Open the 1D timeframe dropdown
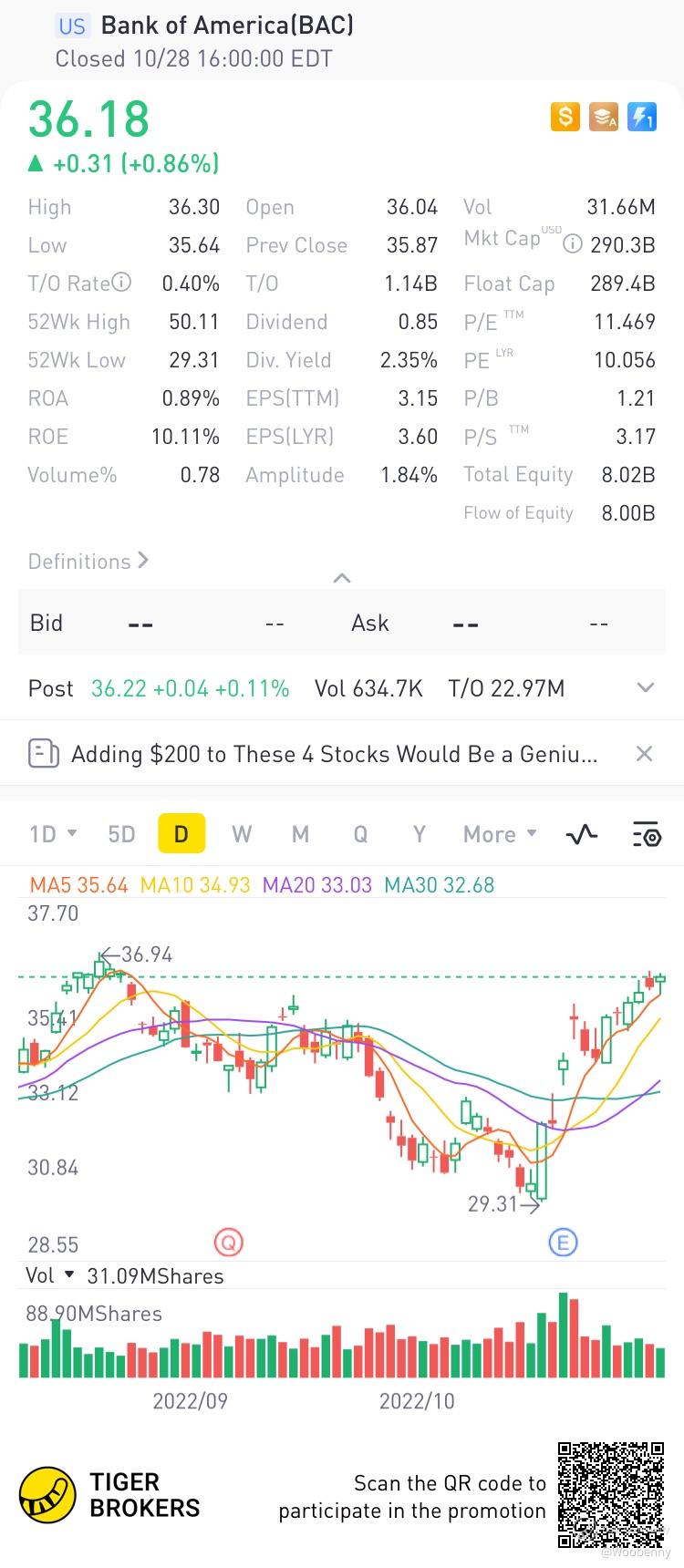Image resolution: width=684 pixels, height=1568 pixels. tap(53, 834)
